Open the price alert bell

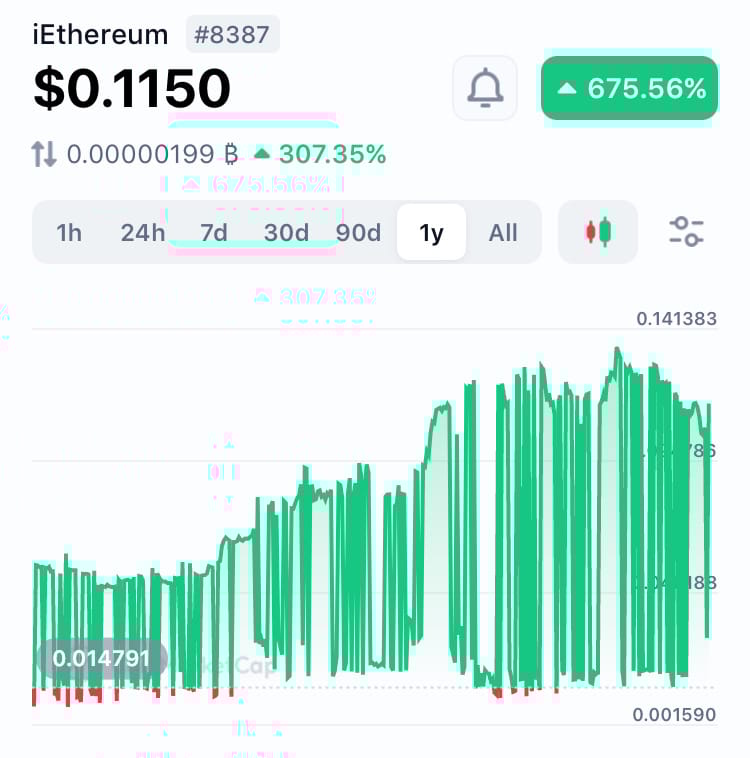pos(485,88)
